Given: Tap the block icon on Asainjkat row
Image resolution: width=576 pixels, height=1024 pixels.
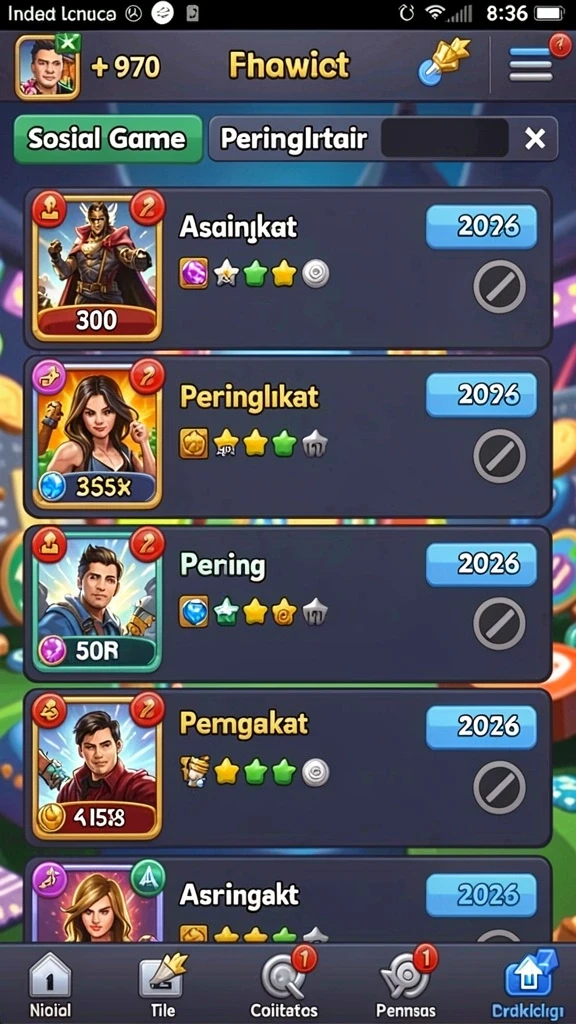Looking at the screenshot, I should (x=499, y=287).
